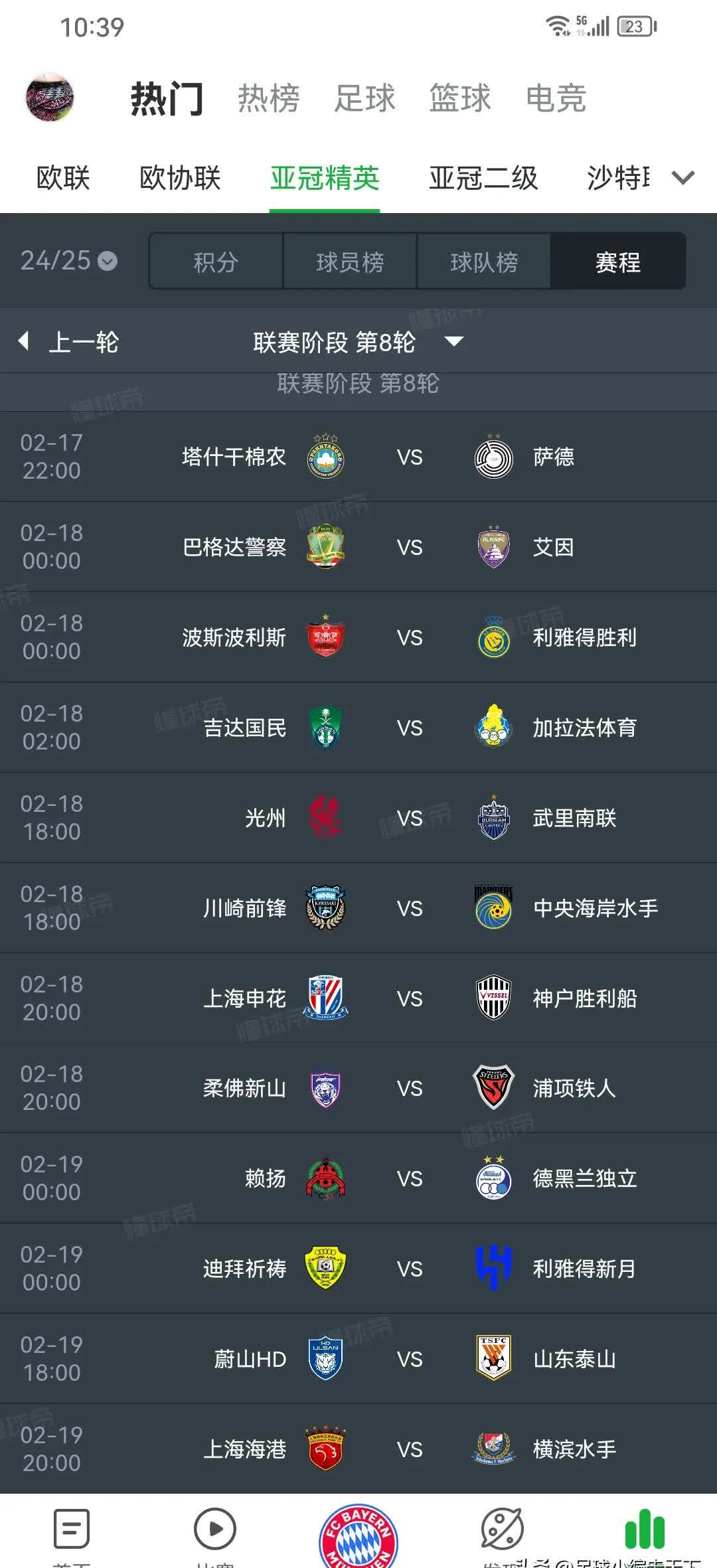The image size is (717, 1568).
Task: Open the Kawasaki Frontale team logo
Action: point(325,908)
